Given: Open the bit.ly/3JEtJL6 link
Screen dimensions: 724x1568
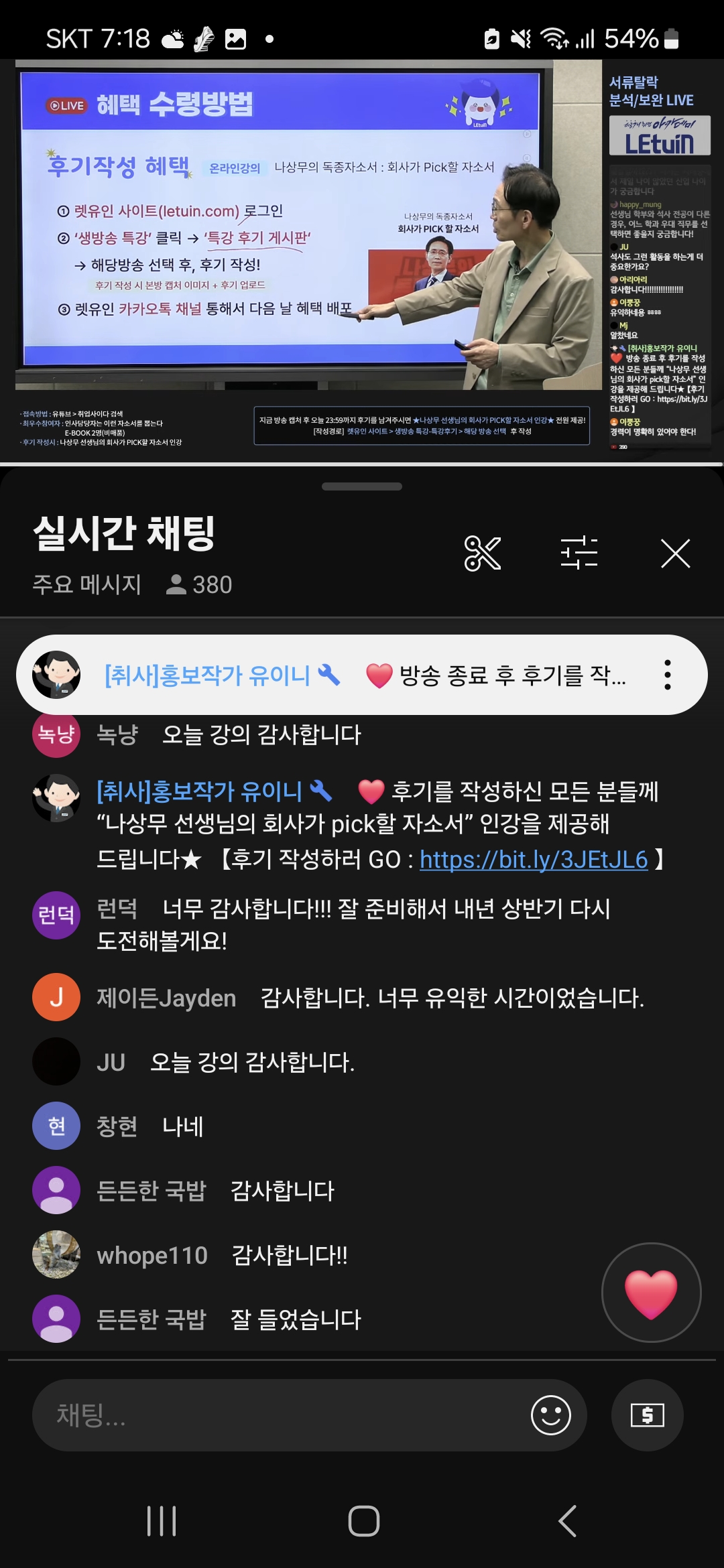Looking at the screenshot, I should pos(534,859).
